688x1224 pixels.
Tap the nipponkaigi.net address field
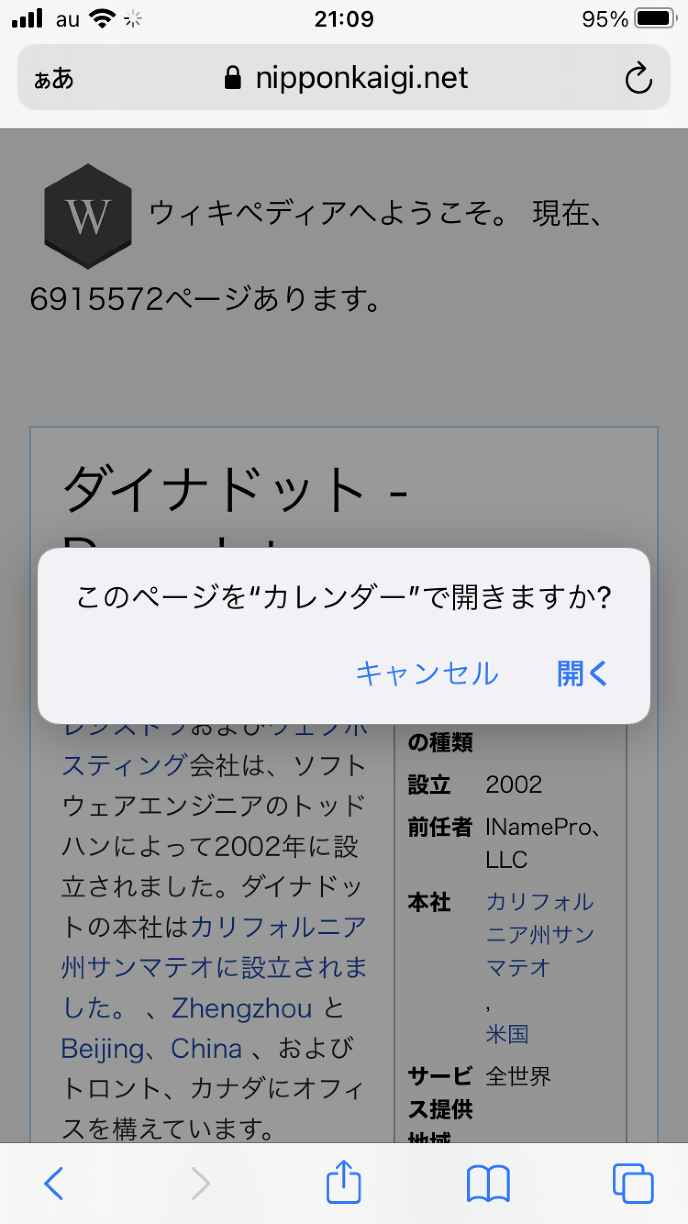pyautogui.click(x=345, y=78)
